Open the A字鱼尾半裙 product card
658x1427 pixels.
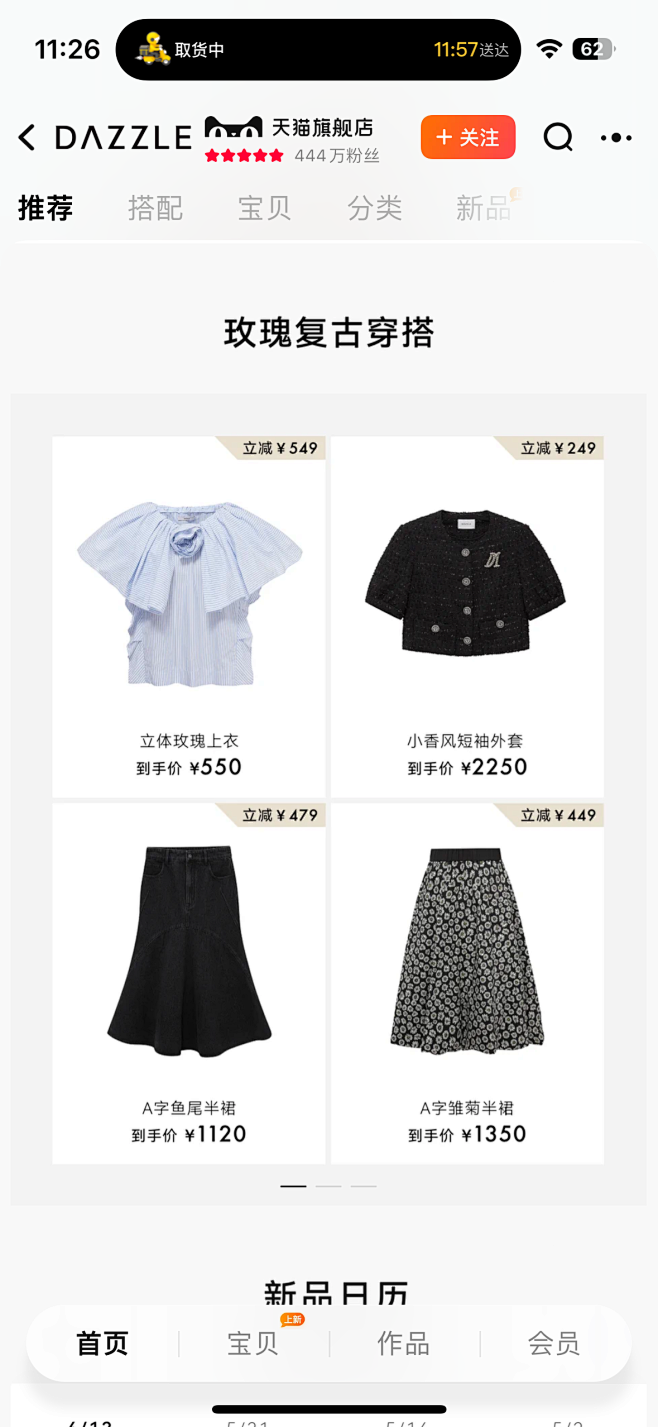[x=189, y=983]
